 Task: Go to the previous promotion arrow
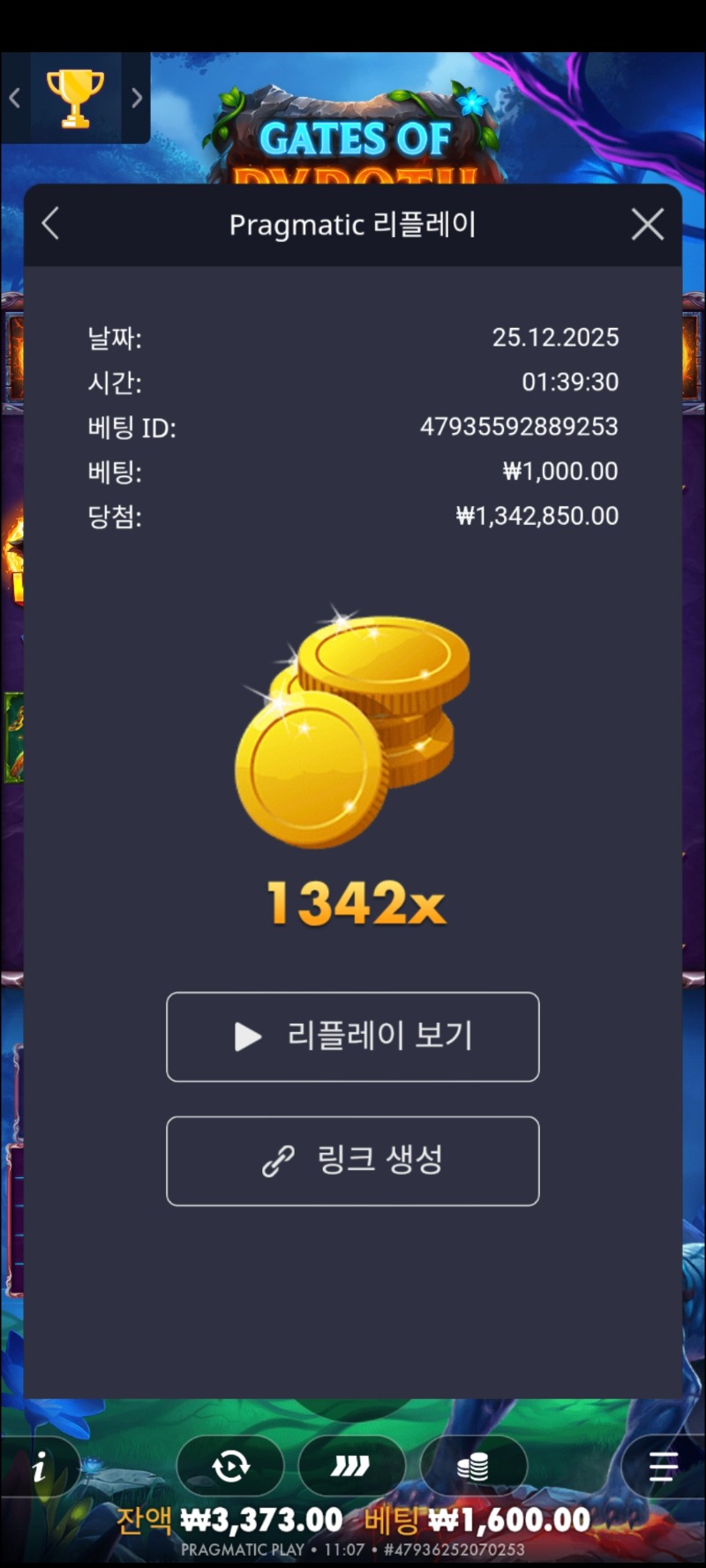pos(15,98)
